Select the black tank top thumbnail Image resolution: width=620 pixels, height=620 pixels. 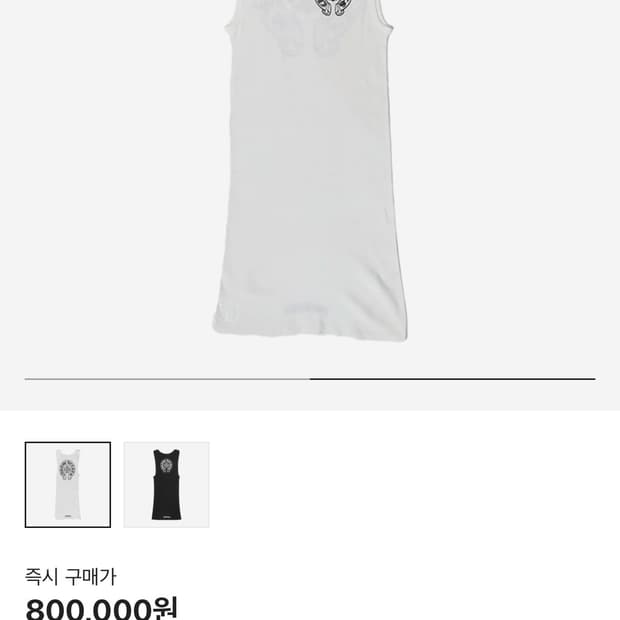(166, 485)
